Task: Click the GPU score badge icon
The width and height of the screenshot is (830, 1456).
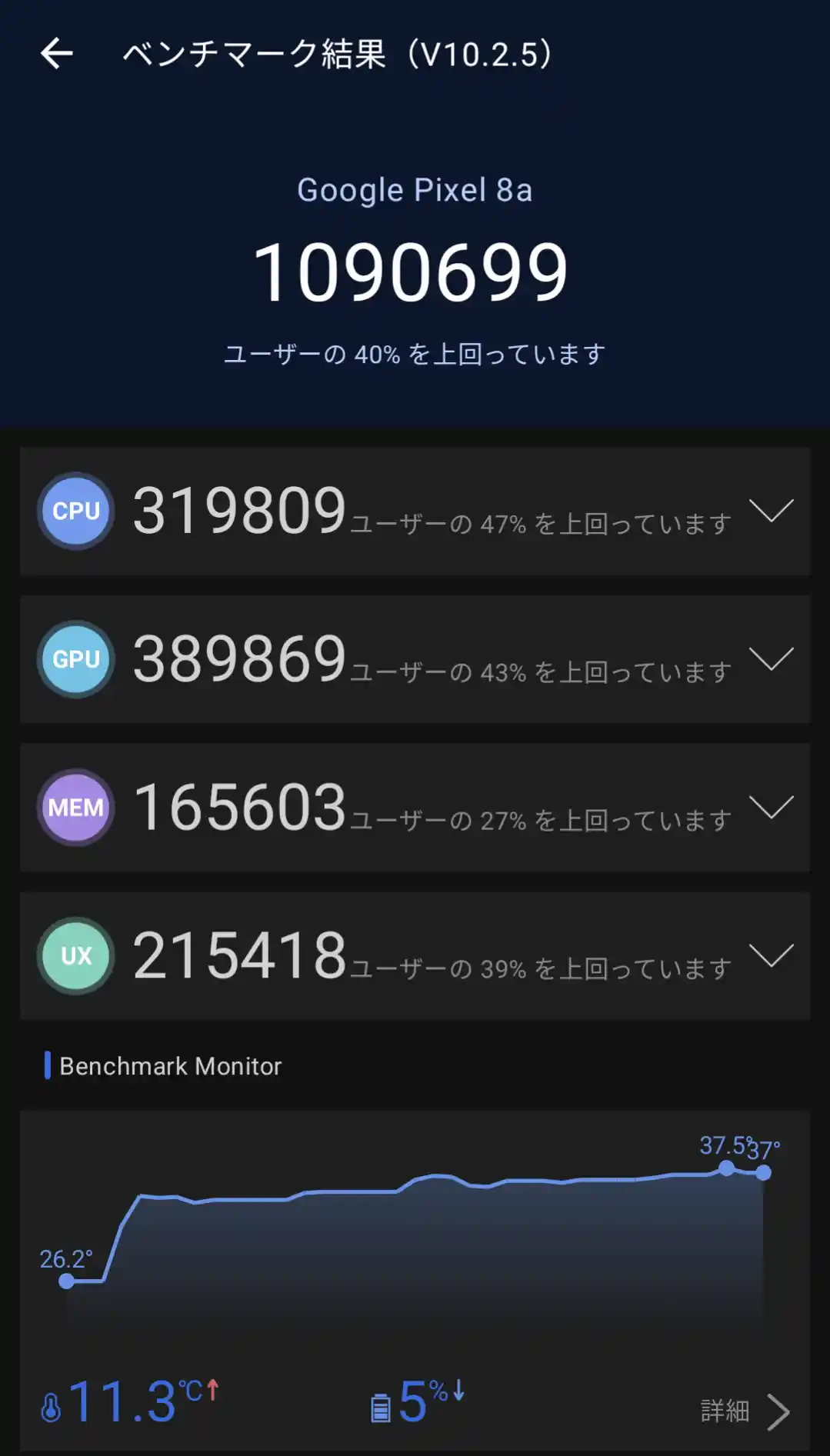Action: click(x=75, y=659)
